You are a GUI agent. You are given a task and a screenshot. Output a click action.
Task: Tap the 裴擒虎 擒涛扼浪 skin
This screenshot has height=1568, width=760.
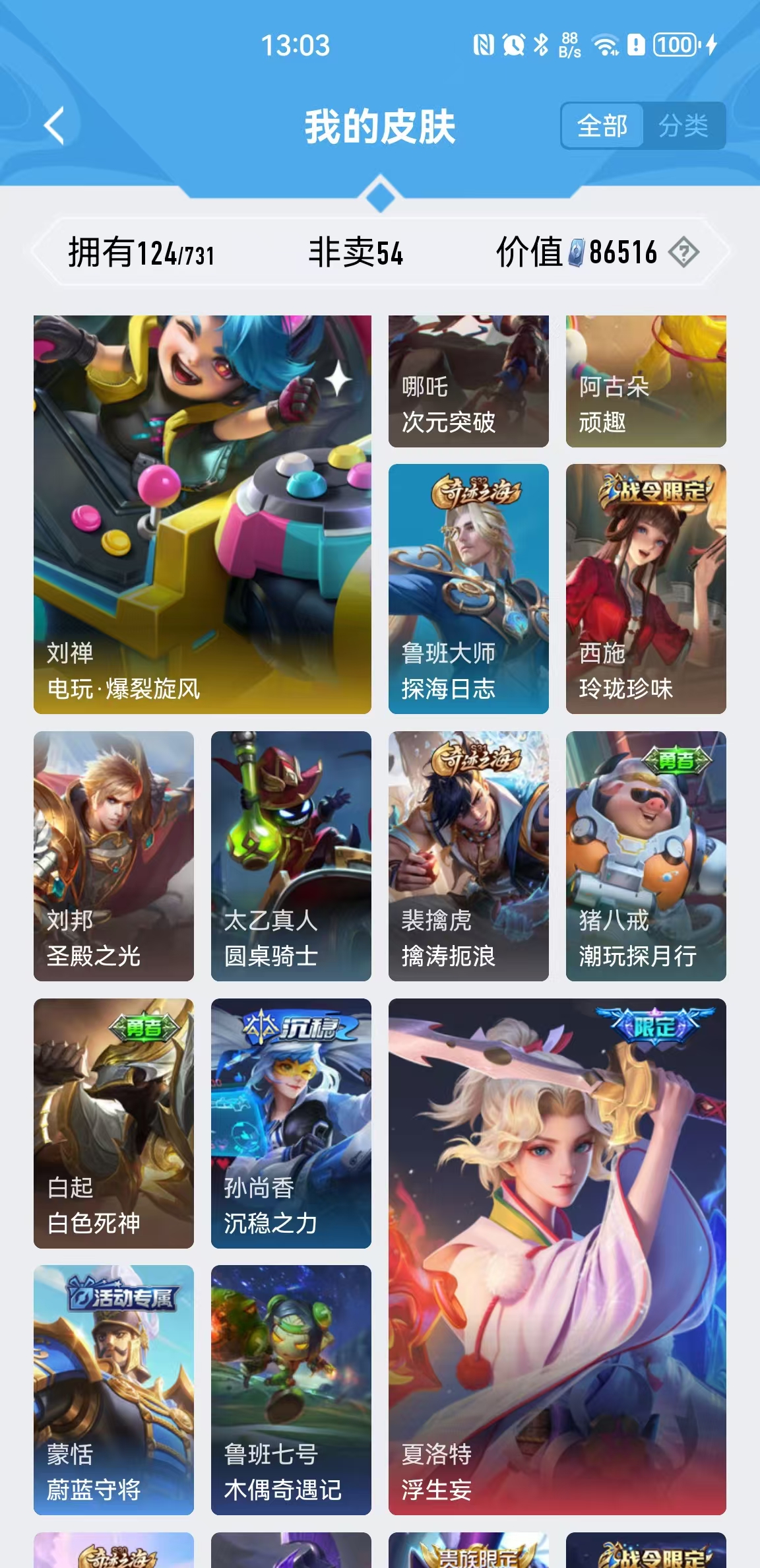click(468, 855)
